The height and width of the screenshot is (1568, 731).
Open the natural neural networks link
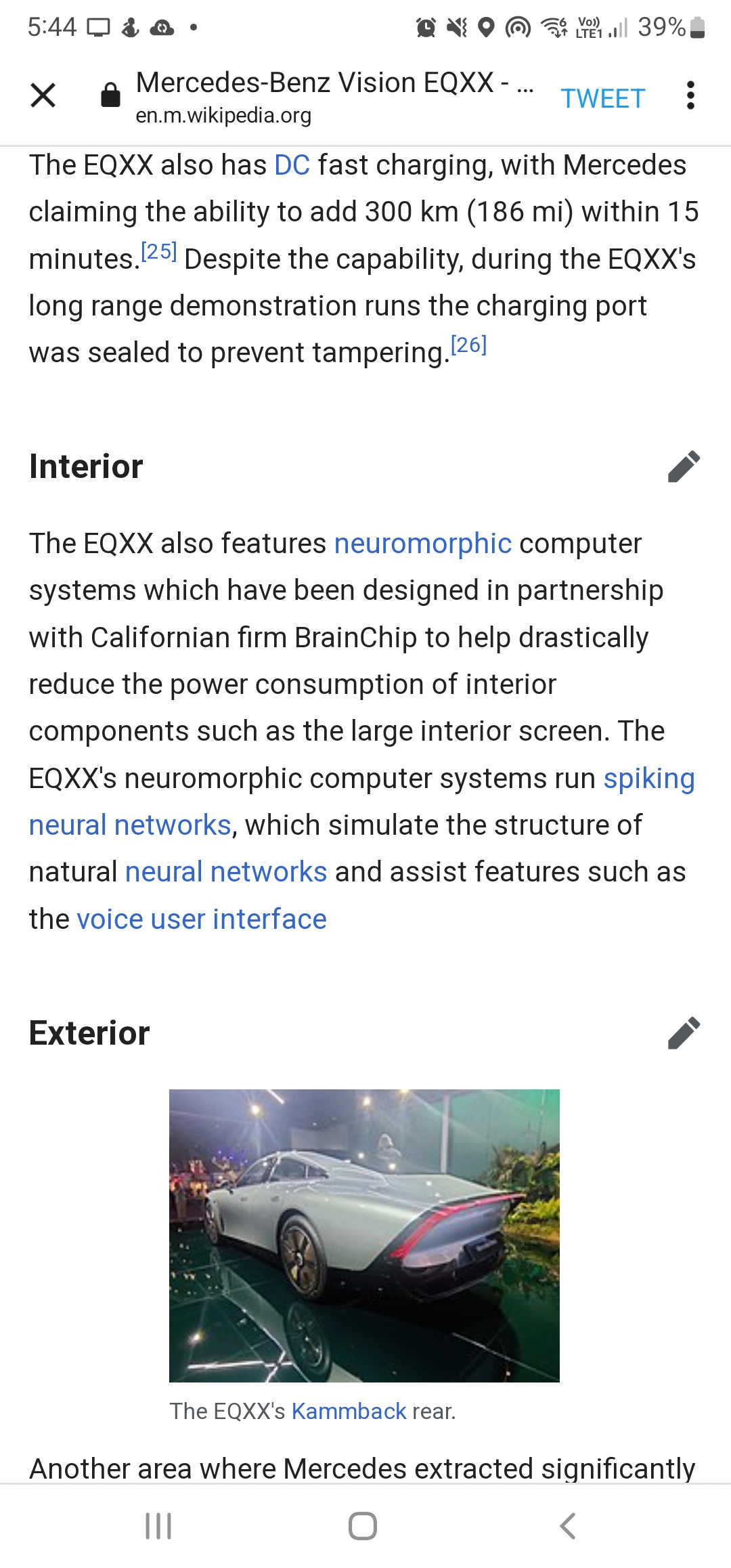point(226,872)
